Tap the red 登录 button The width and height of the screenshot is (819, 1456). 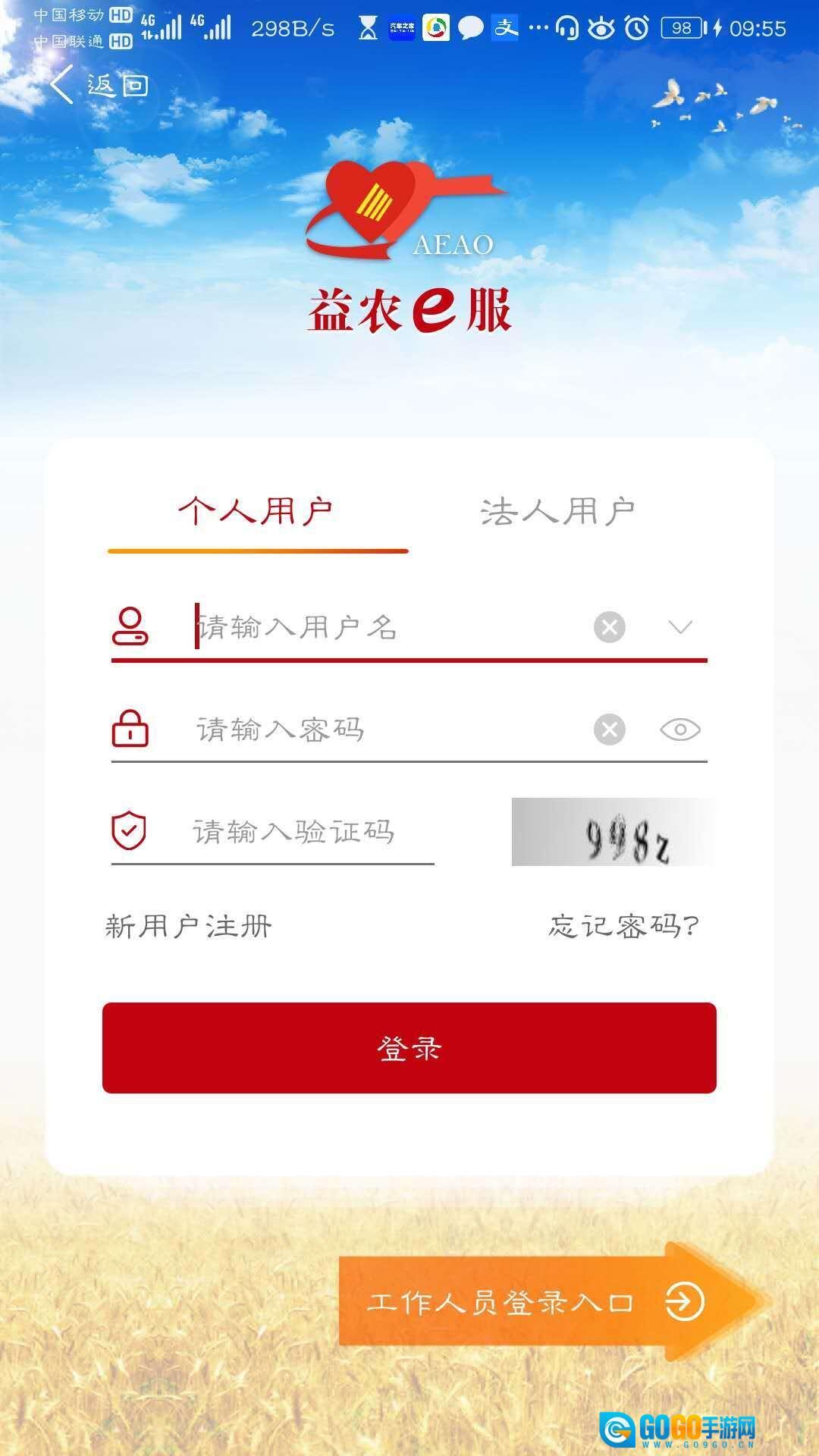tap(409, 1048)
